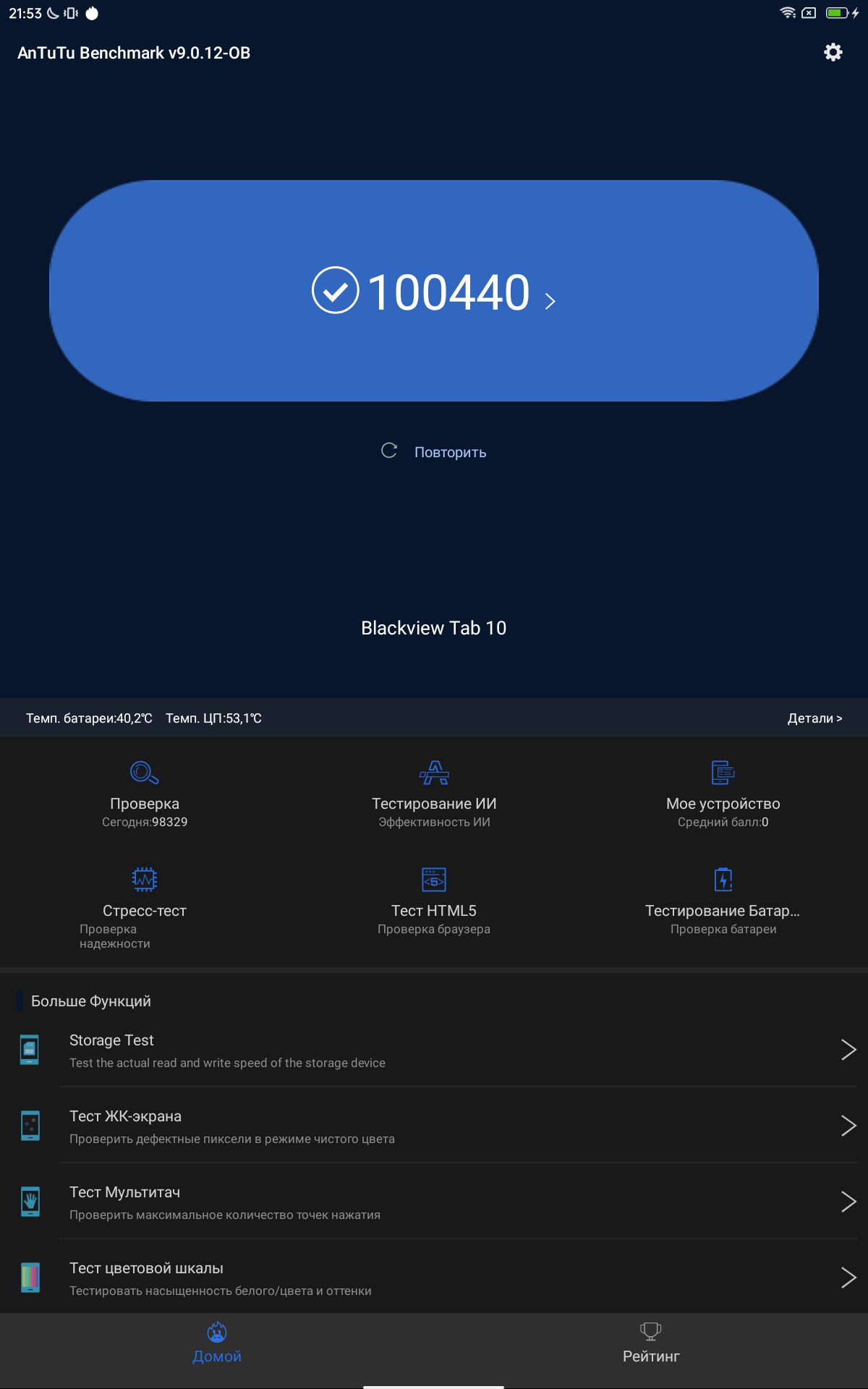Open temperature Детали link
868x1389 pixels.
point(814,718)
